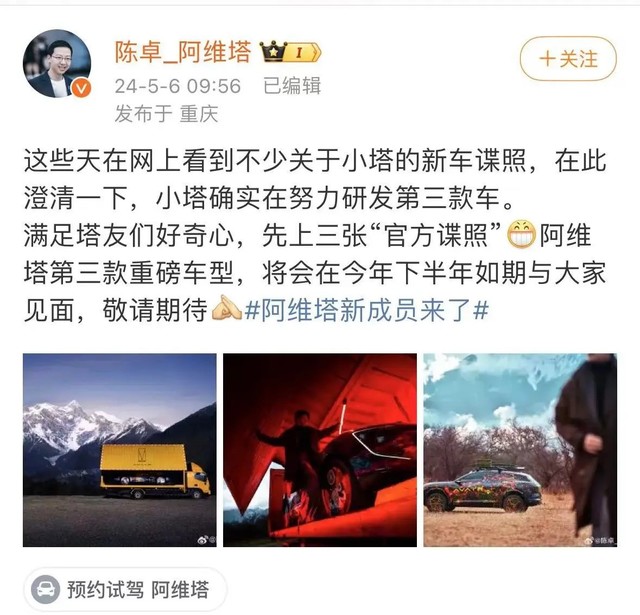
Task: Open 陈卓_阿维塔's profile avatar
Action: pyautogui.click(x=56, y=64)
